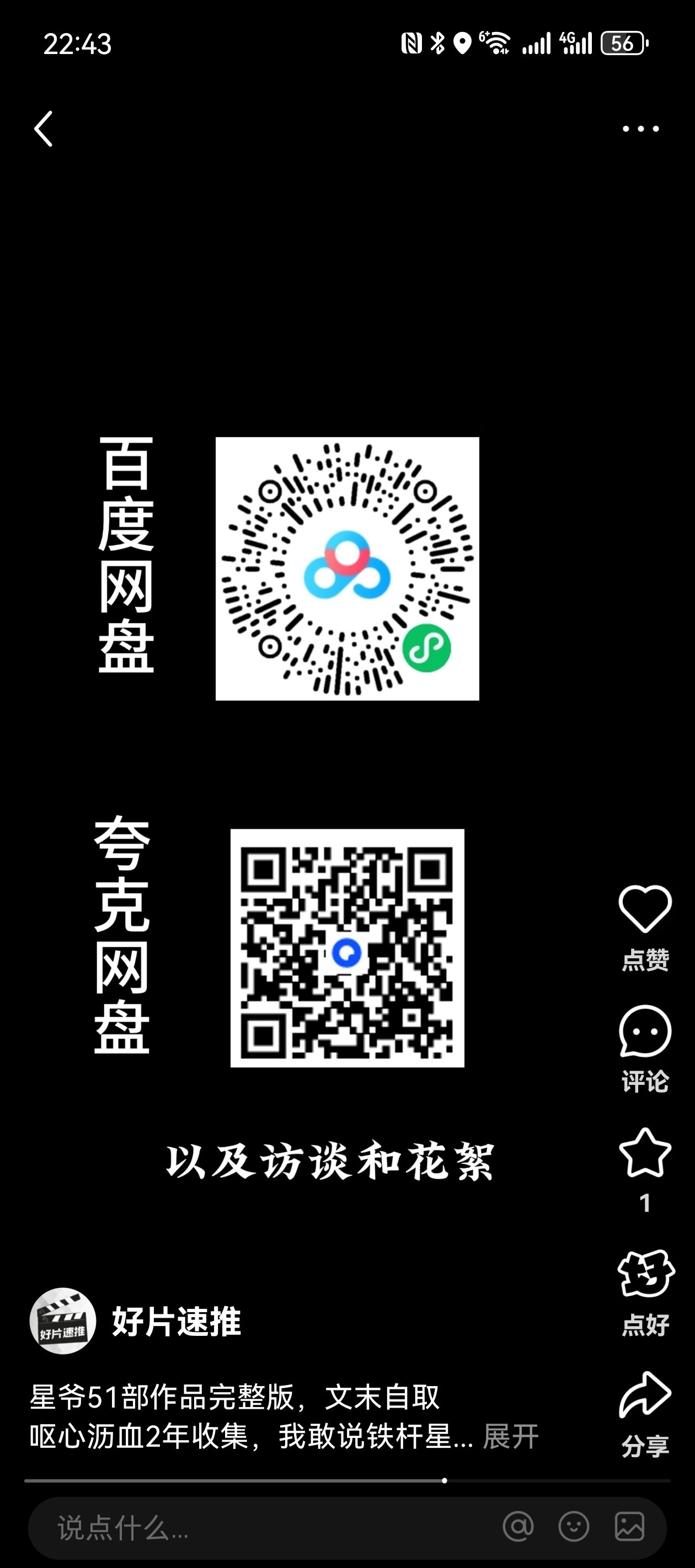Screen dimensions: 695x1568
Task: Expand the caption with 展开
Action: click(x=510, y=1437)
